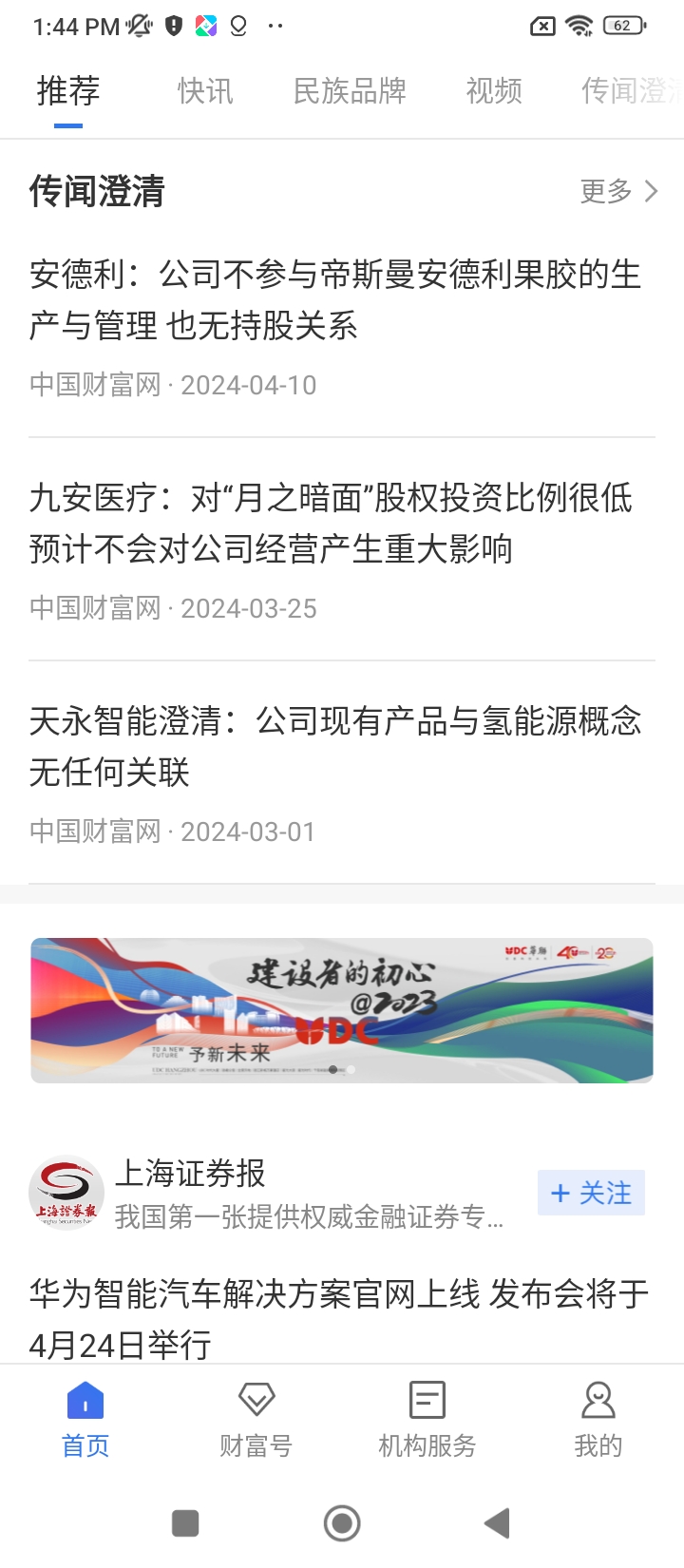This screenshot has width=684, height=1568.
Task: Go back using the system back button
Action: coord(497,1522)
